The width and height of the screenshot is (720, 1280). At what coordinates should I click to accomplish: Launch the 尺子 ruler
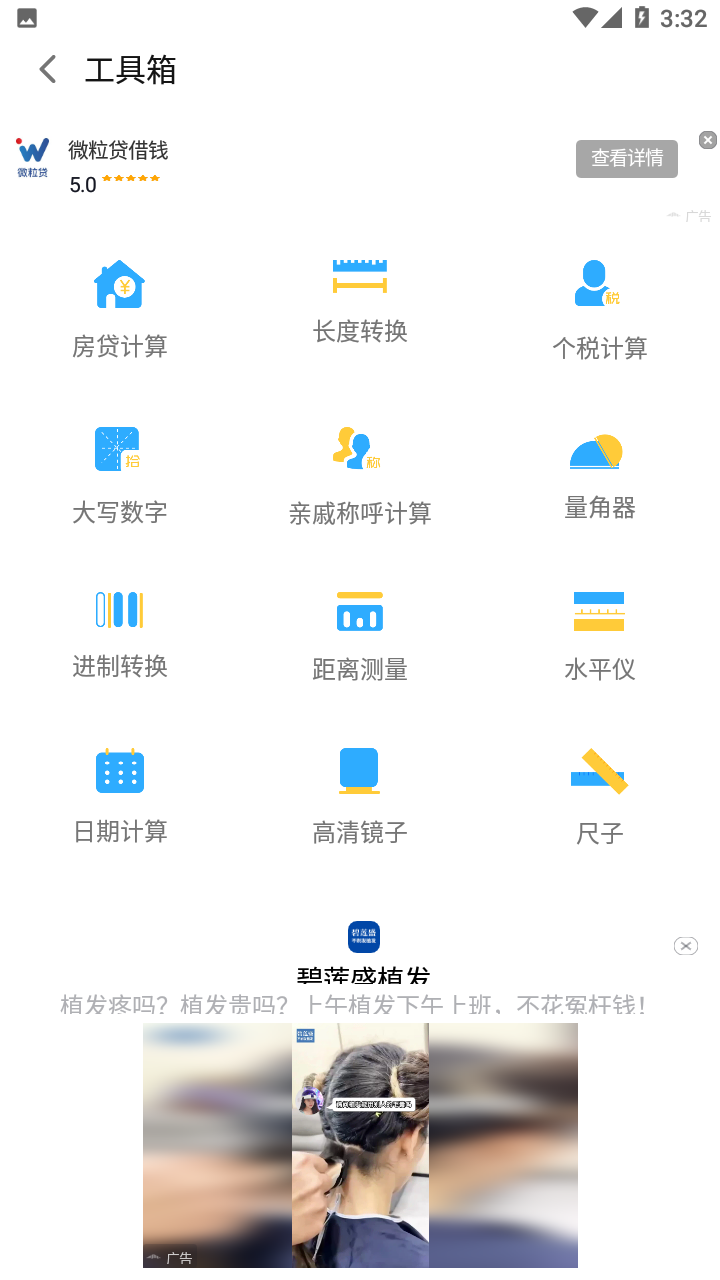pos(600,794)
